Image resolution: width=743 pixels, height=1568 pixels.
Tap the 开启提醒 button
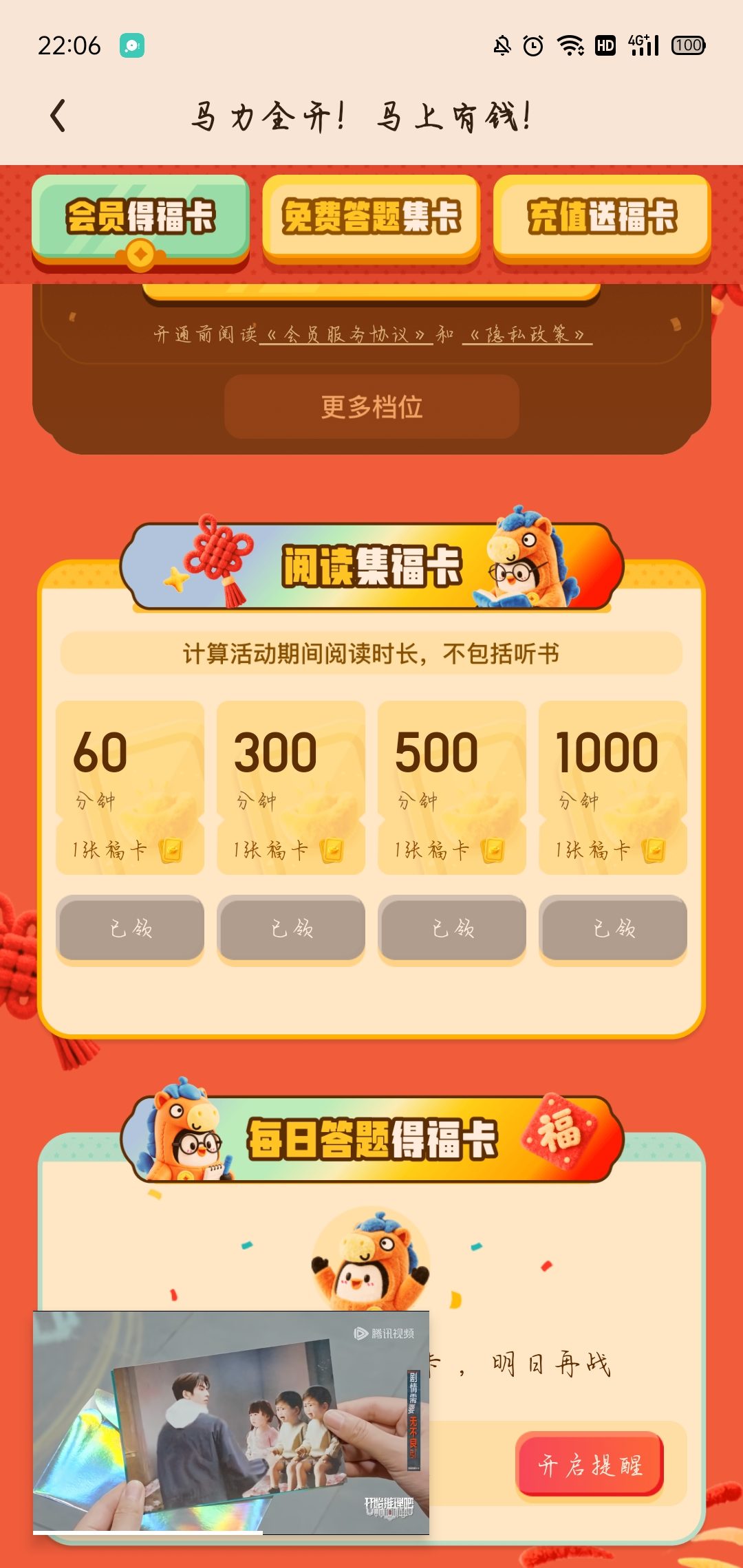[x=590, y=1465]
